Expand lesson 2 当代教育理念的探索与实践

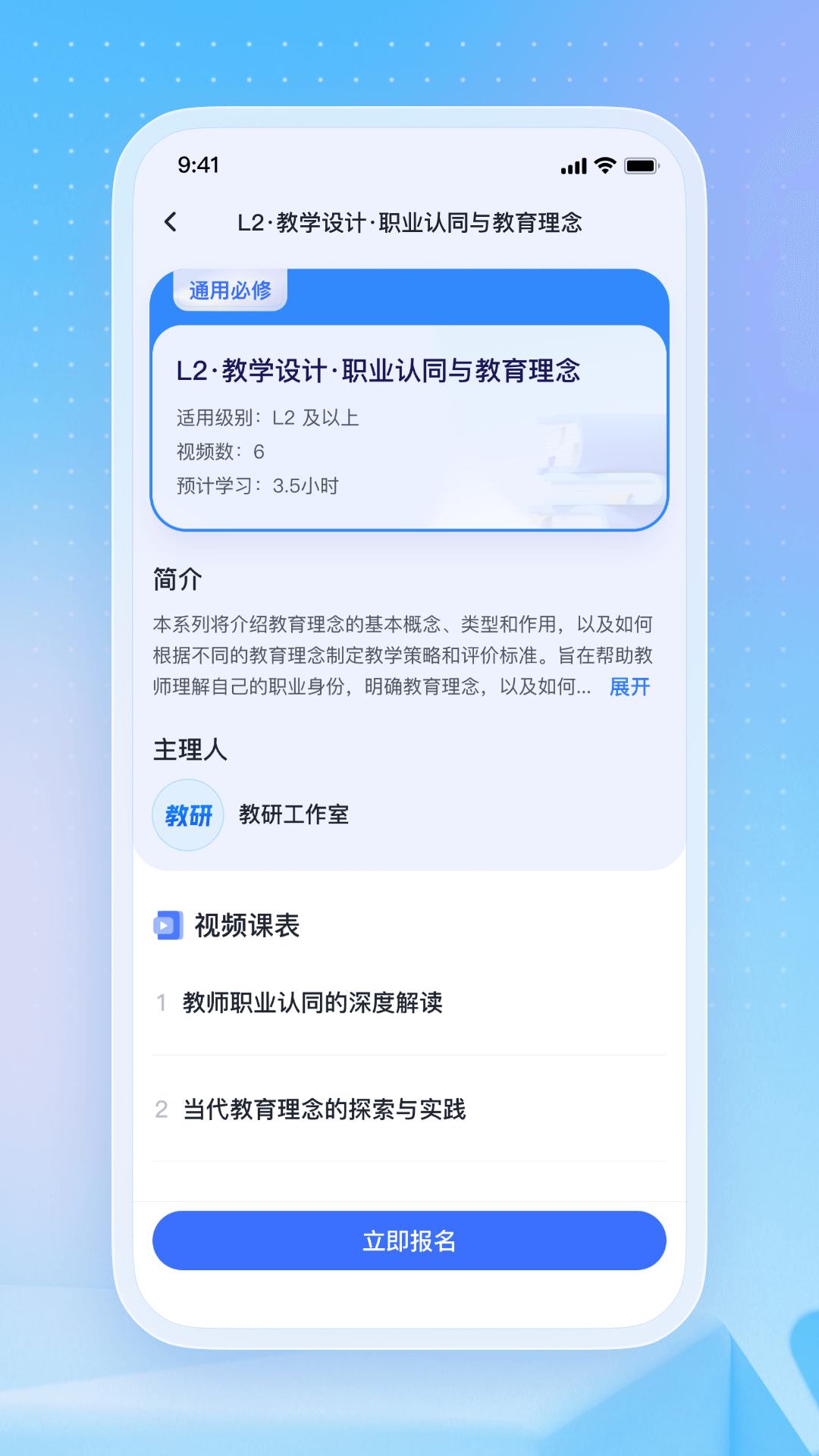tap(324, 1110)
